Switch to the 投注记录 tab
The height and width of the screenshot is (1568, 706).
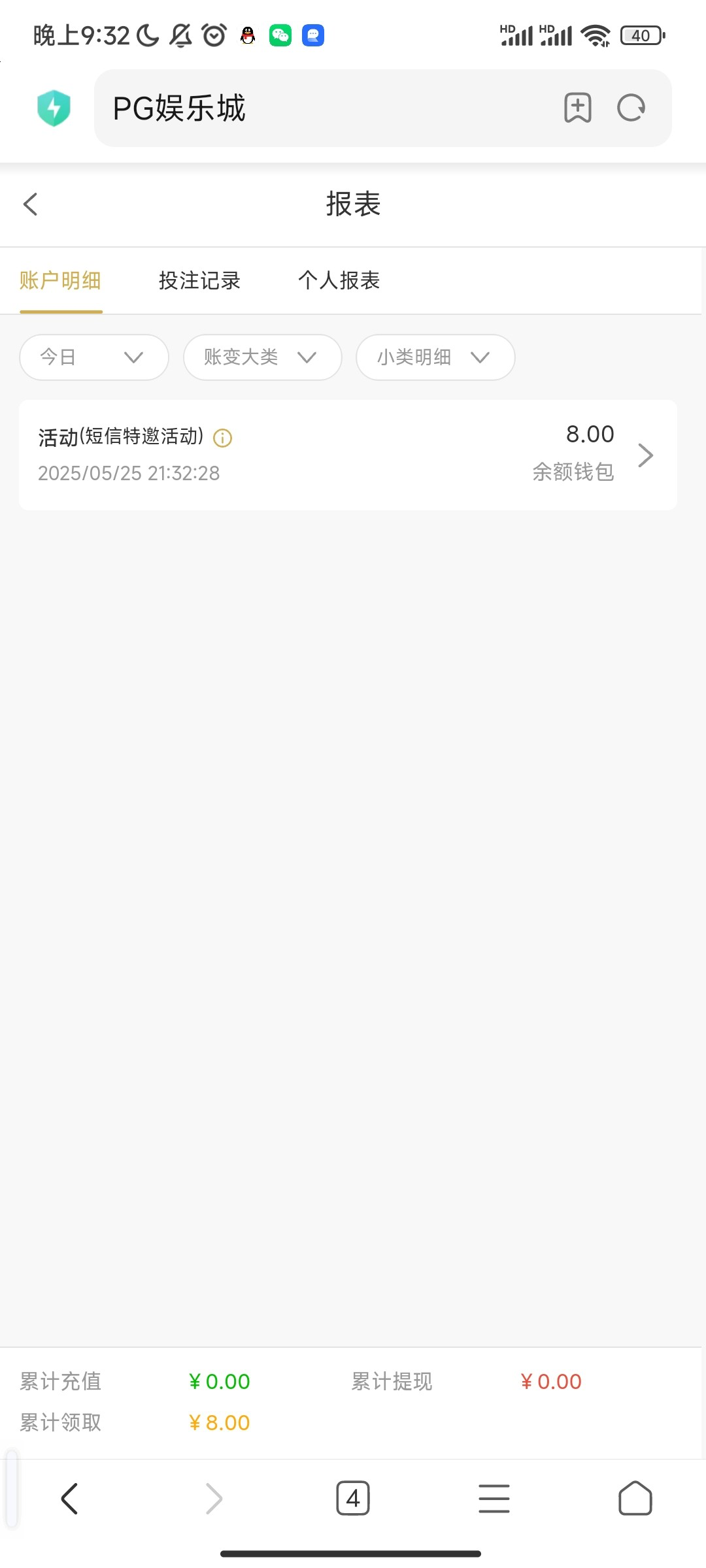click(199, 281)
